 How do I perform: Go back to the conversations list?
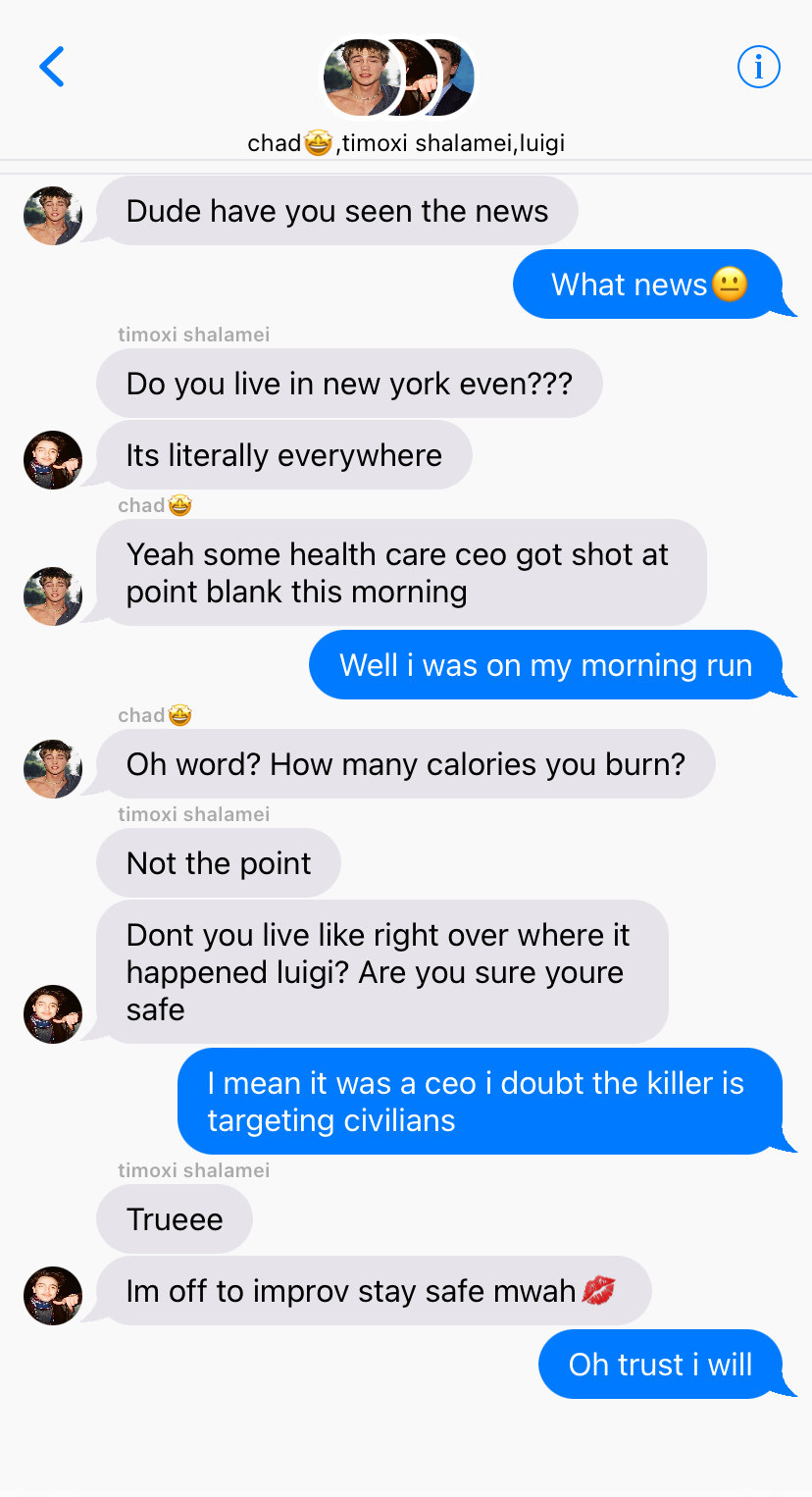pyautogui.click(x=52, y=68)
